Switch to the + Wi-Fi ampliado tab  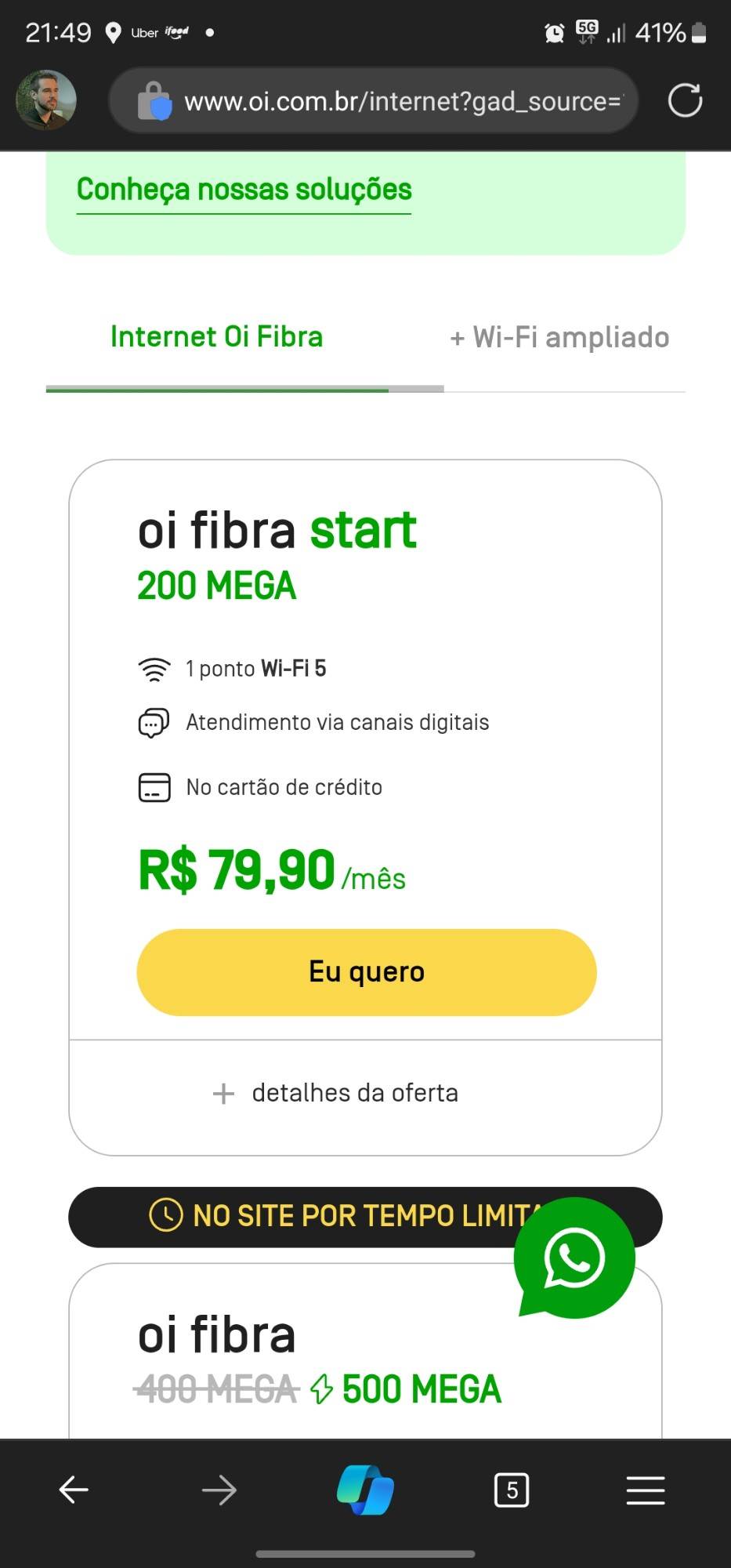tap(559, 338)
